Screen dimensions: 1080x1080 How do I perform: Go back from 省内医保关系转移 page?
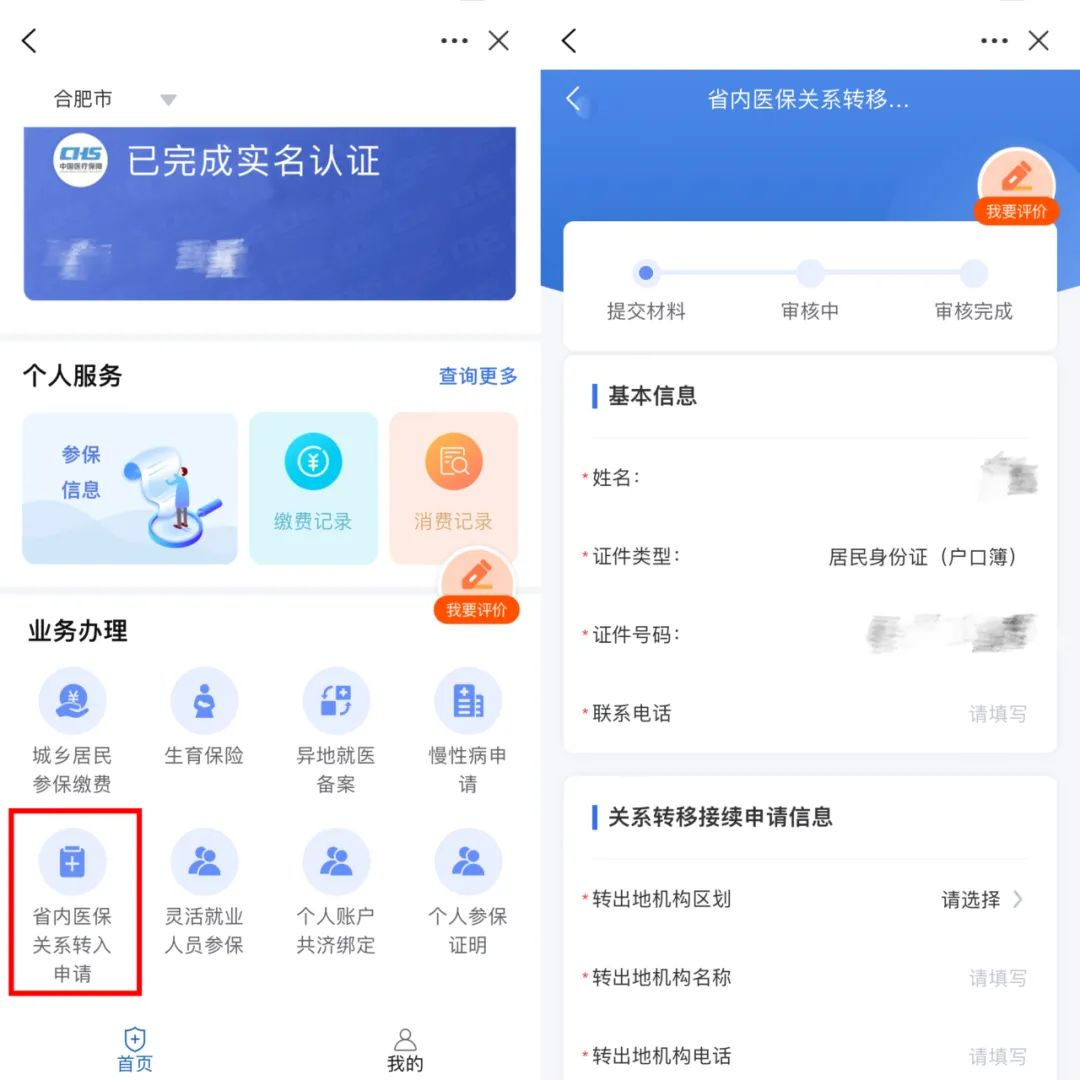[573, 99]
